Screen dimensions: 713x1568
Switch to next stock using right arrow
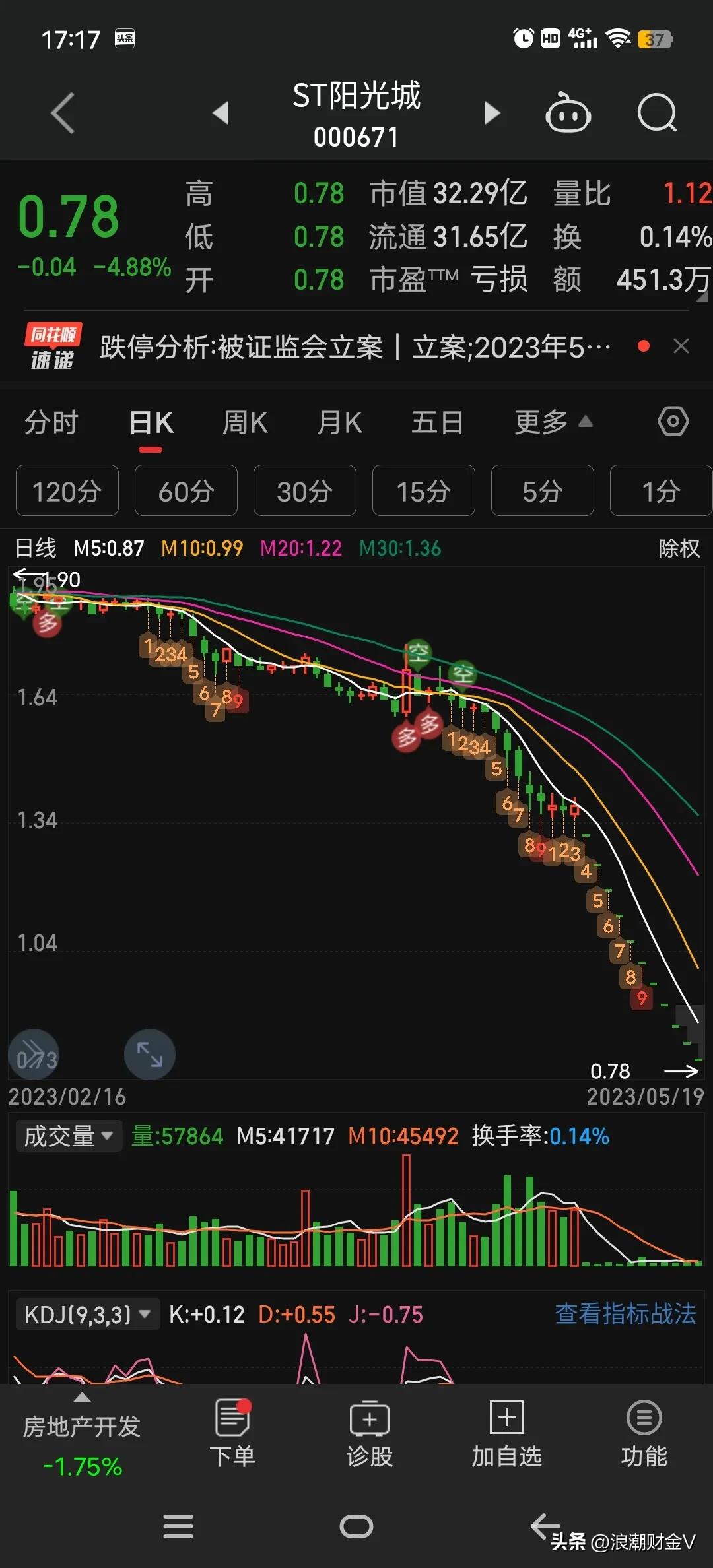point(492,112)
